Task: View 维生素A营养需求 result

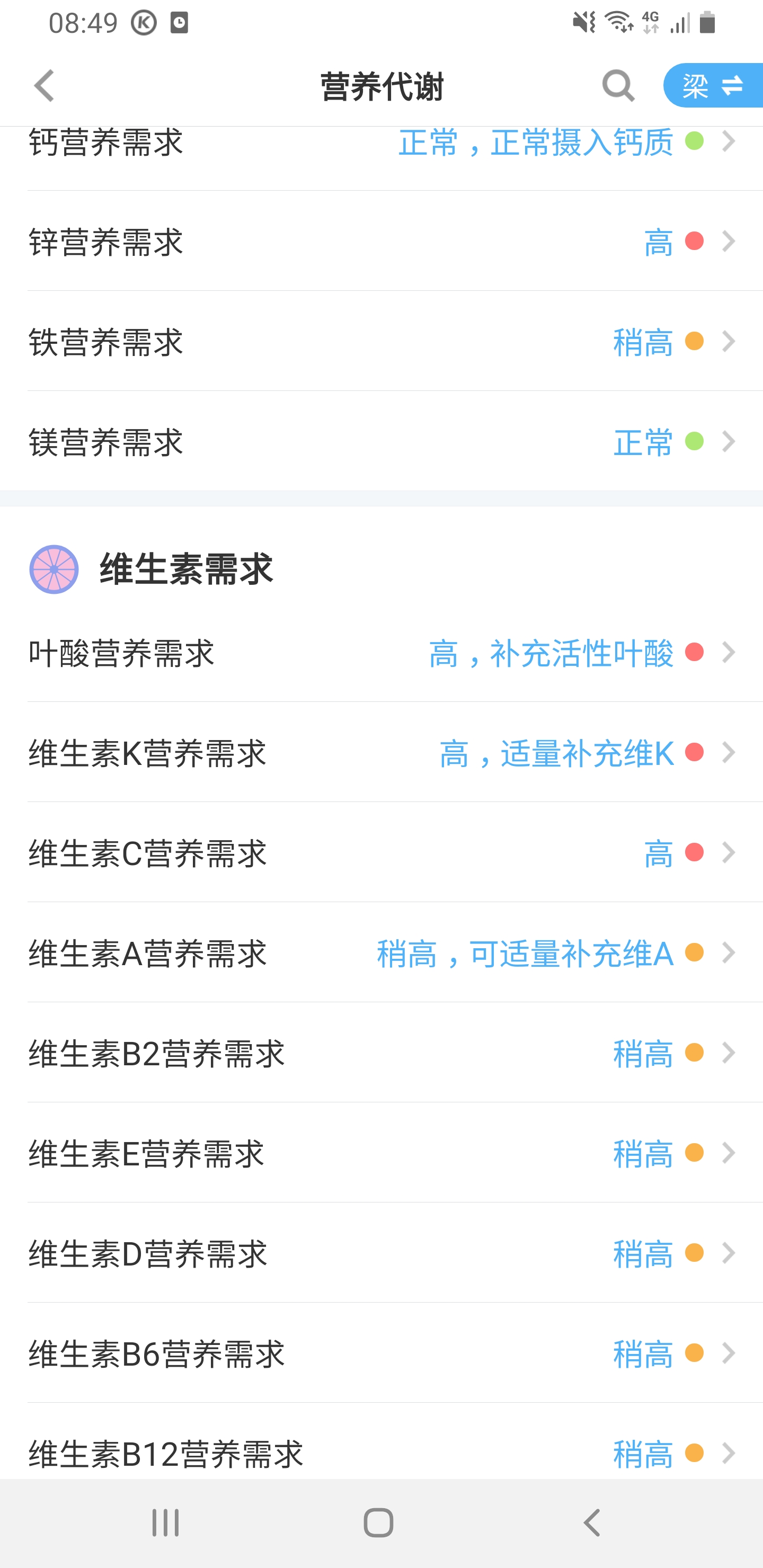Action: pyautogui.click(x=381, y=952)
